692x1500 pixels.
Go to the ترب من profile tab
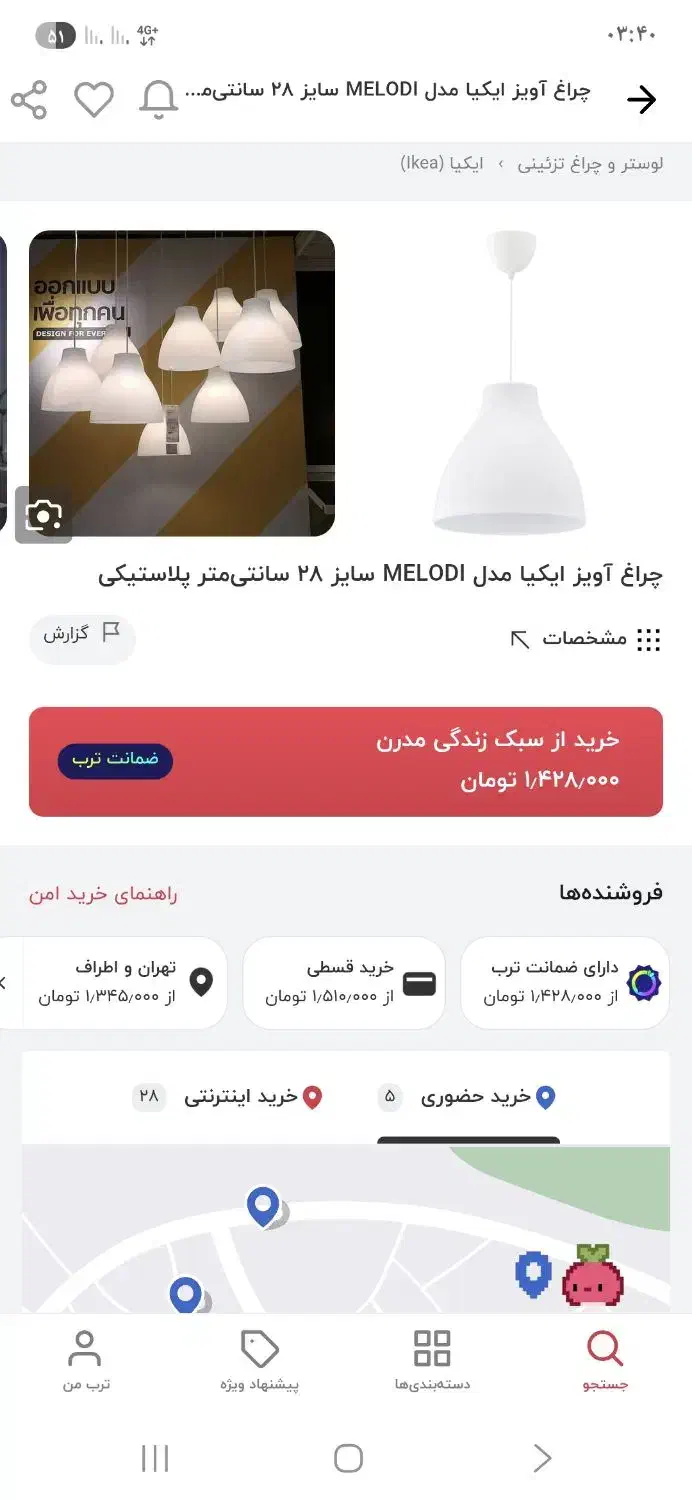pos(85,1360)
